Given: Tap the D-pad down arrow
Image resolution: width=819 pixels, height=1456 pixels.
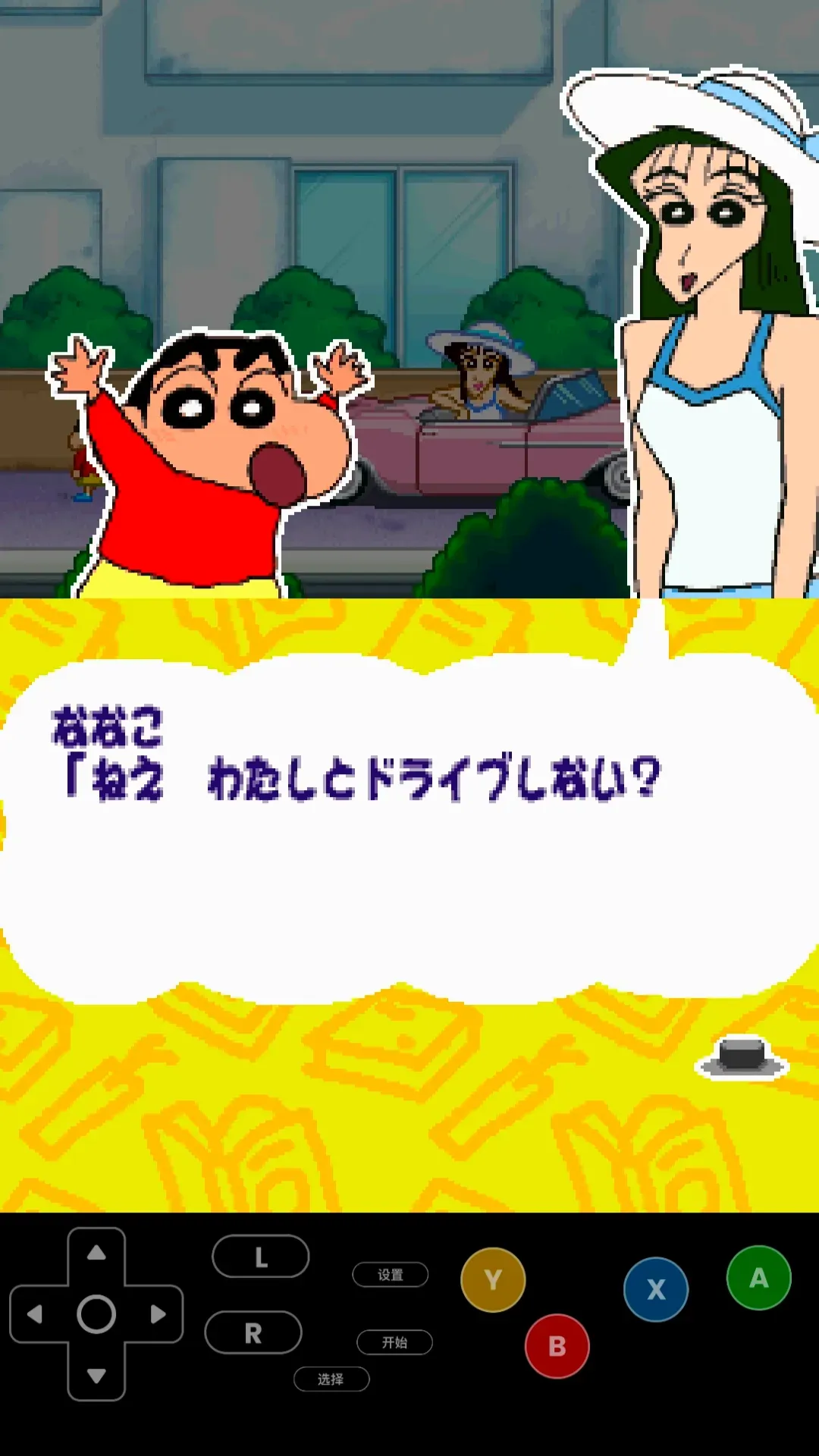Looking at the screenshot, I should [96, 1376].
